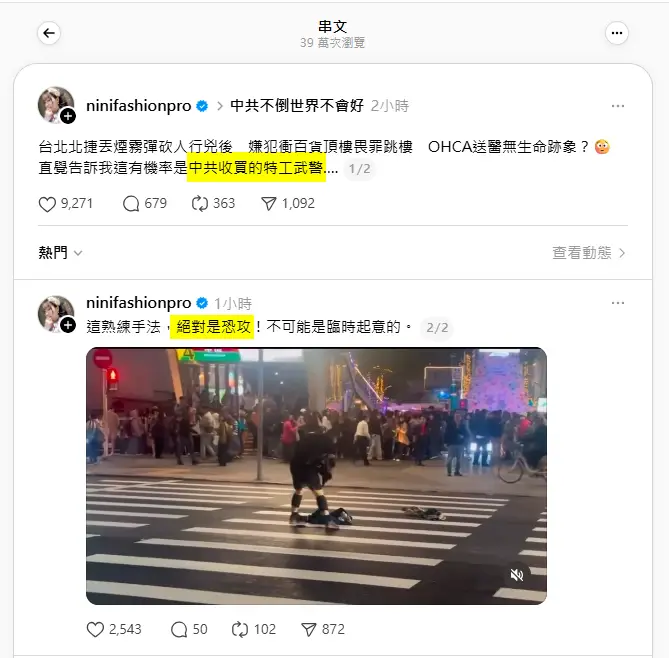669x658 pixels.
Task: Open comments on the first post (679)
Action: click(x=131, y=203)
